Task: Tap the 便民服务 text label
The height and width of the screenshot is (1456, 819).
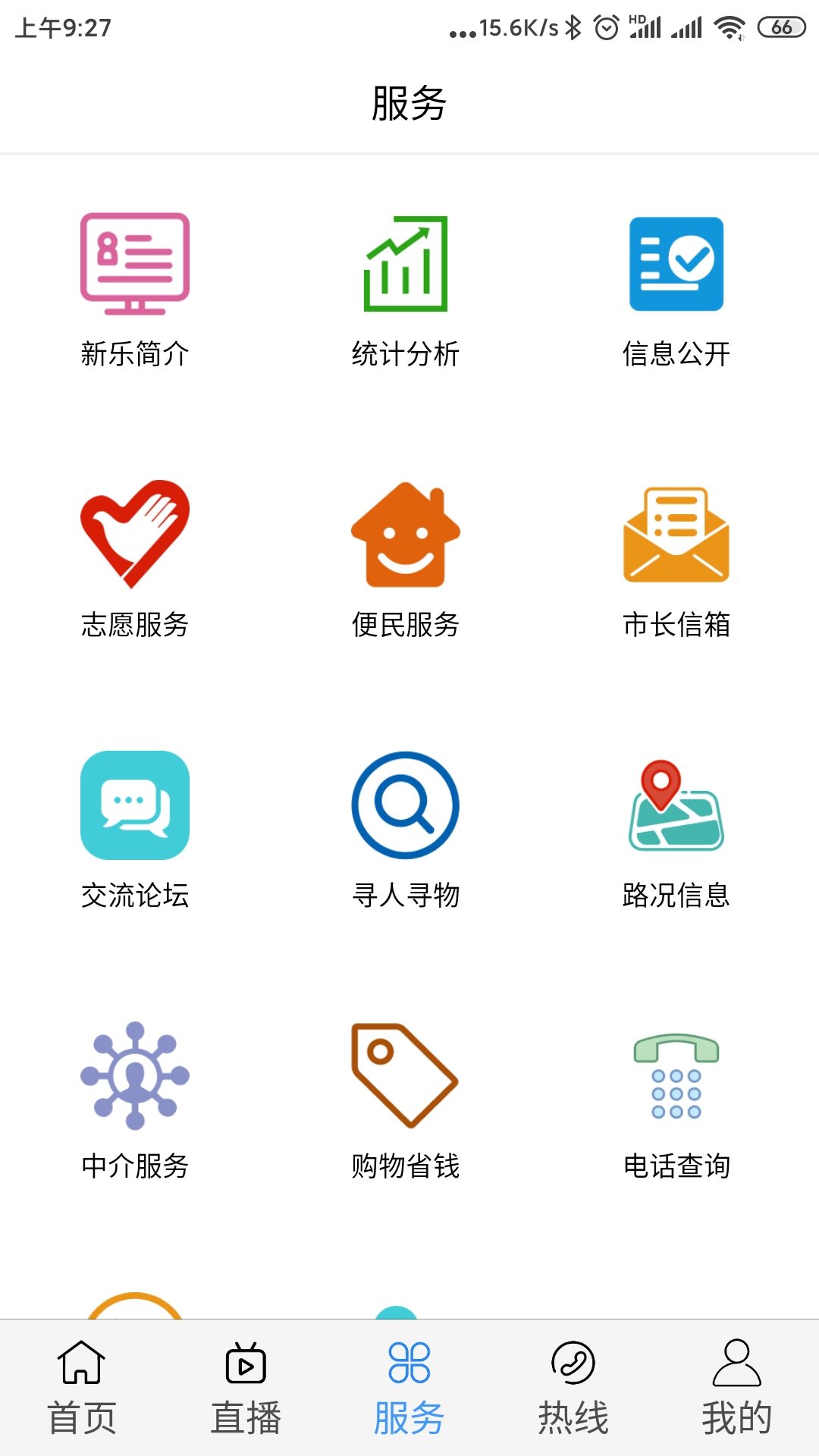Action: (x=406, y=624)
